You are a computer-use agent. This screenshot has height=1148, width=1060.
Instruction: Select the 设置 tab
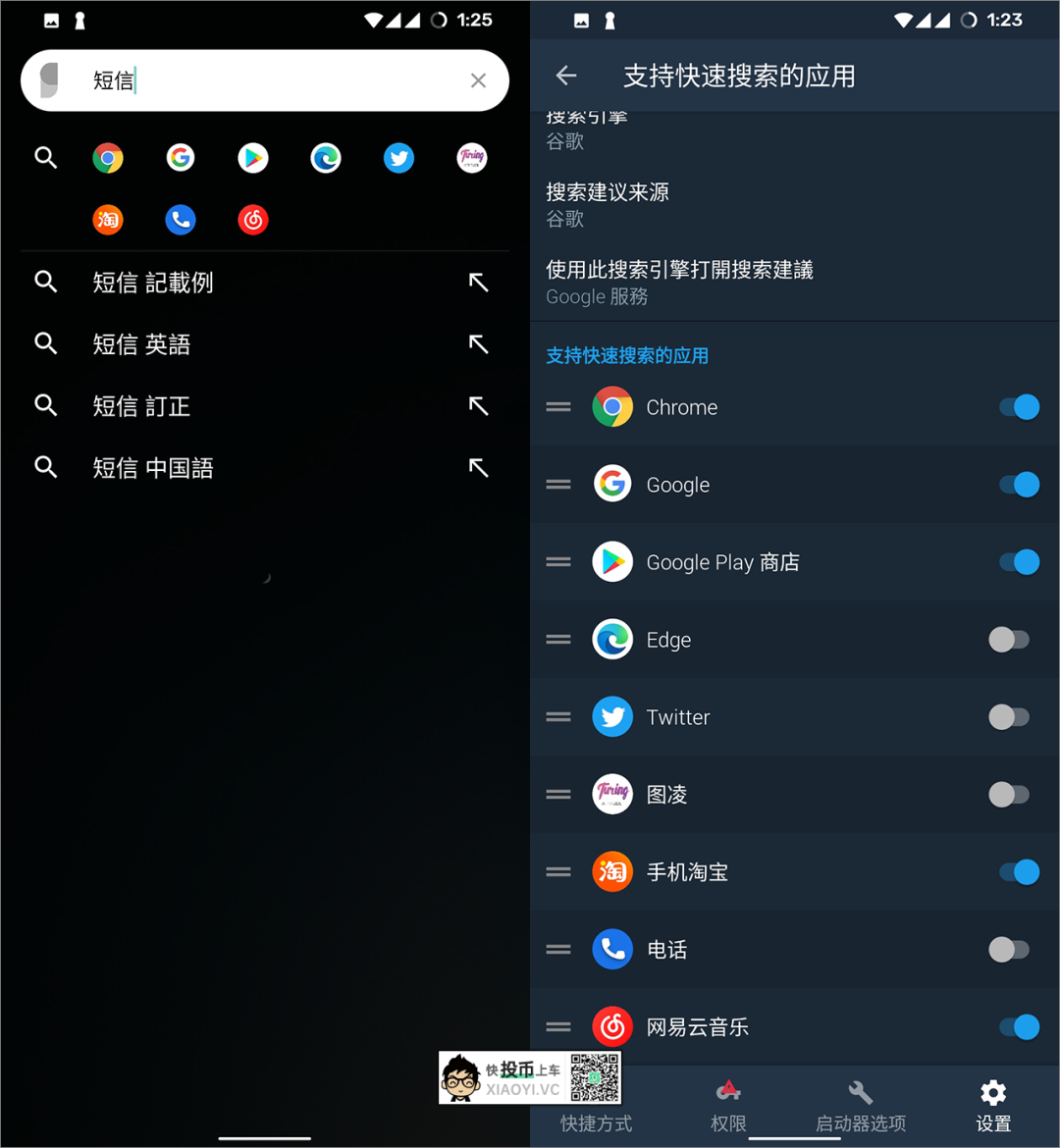pos(993,1107)
